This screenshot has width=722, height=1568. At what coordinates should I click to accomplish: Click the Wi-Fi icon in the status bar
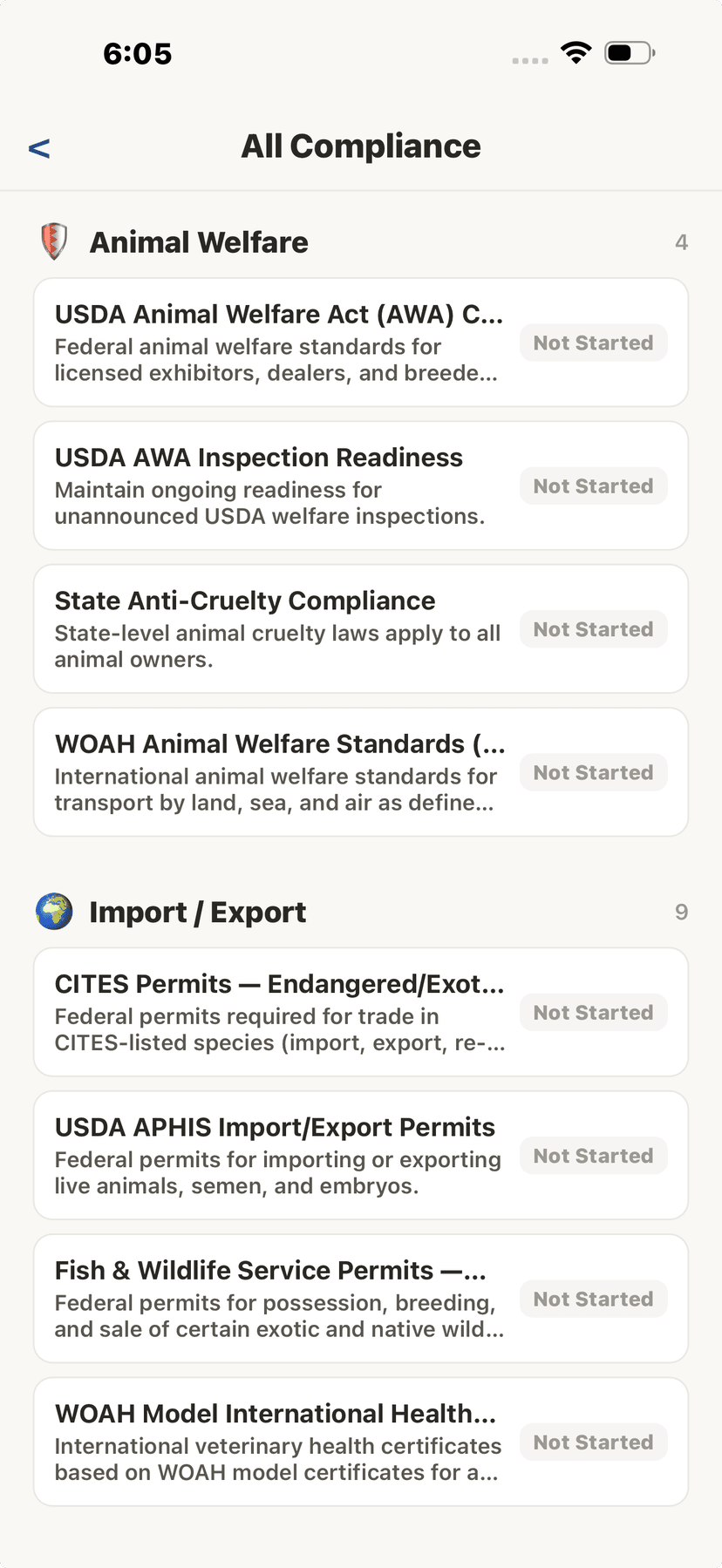tap(576, 51)
